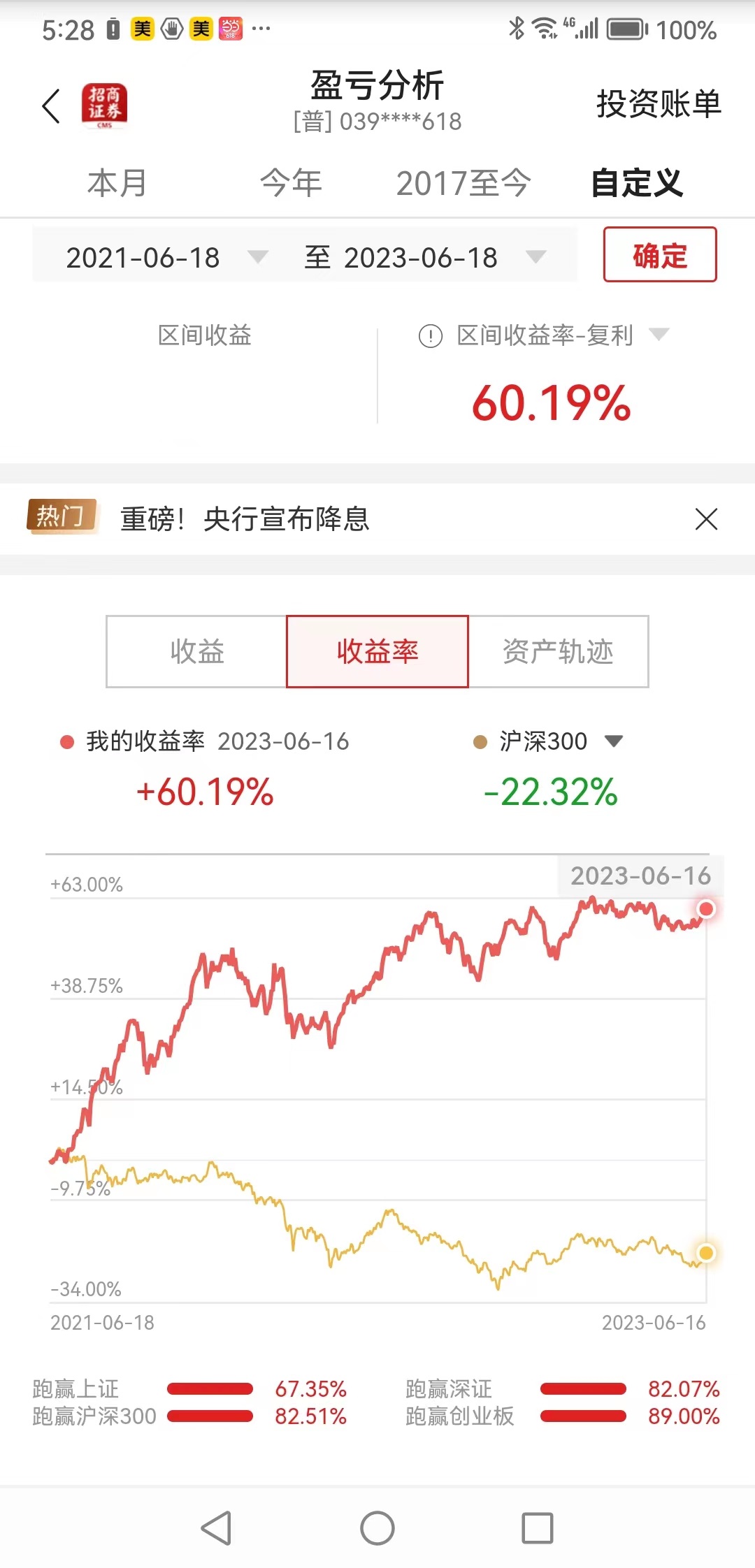
Task: Switch to the 今年 tab
Action: coord(291,183)
